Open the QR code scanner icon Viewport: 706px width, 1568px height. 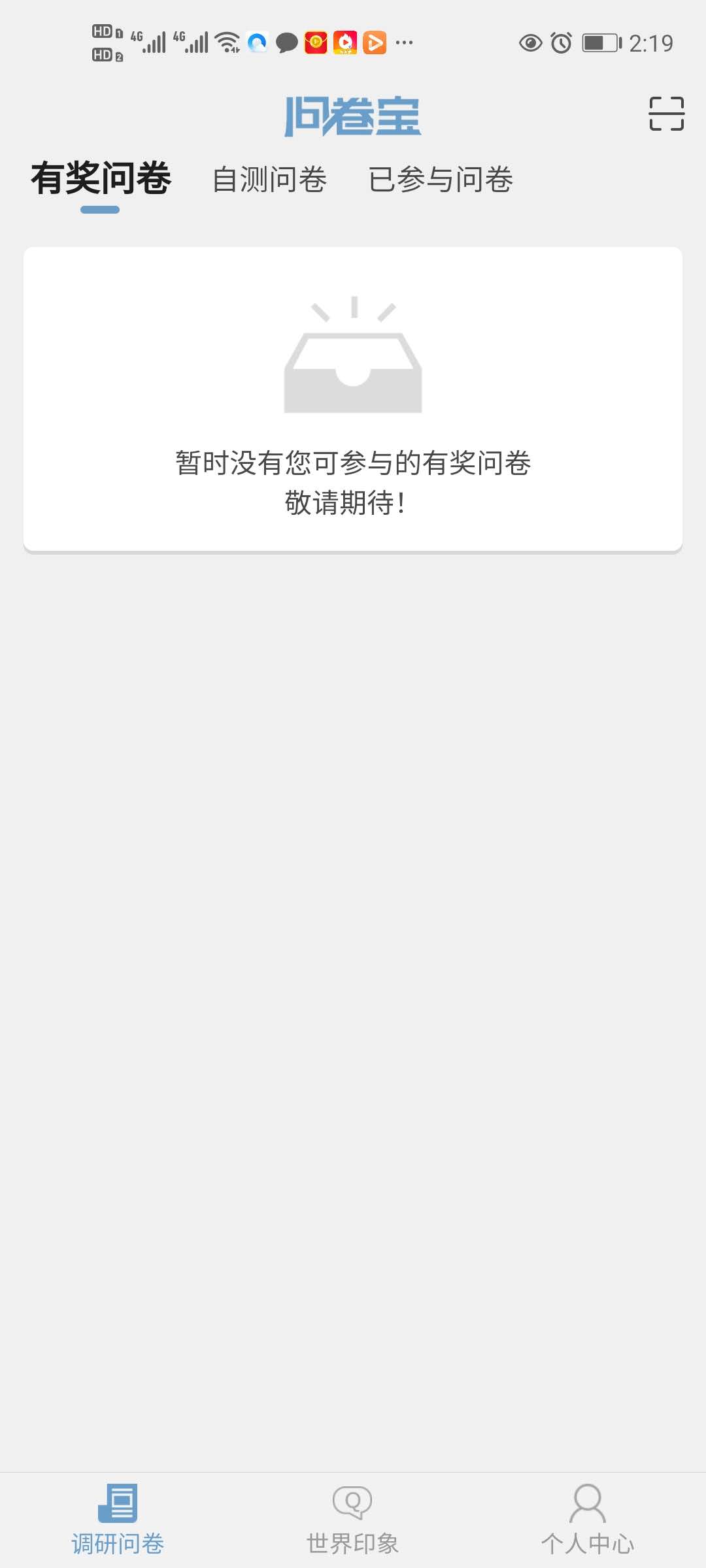pos(666,114)
